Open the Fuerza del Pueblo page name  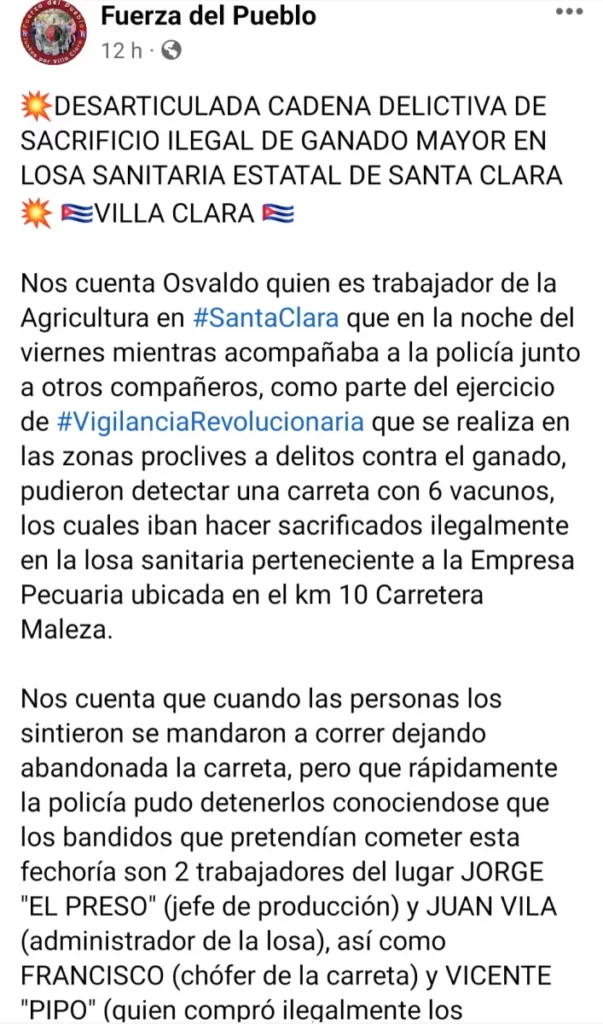point(208,16)
